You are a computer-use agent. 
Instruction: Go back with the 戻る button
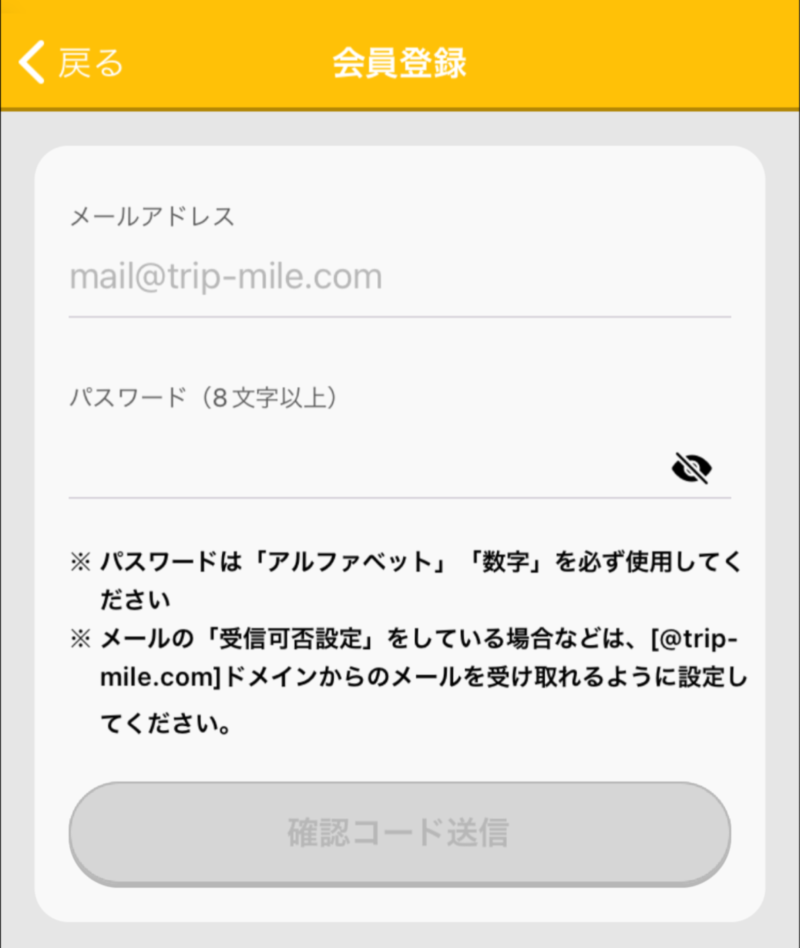tap(70, 62)
